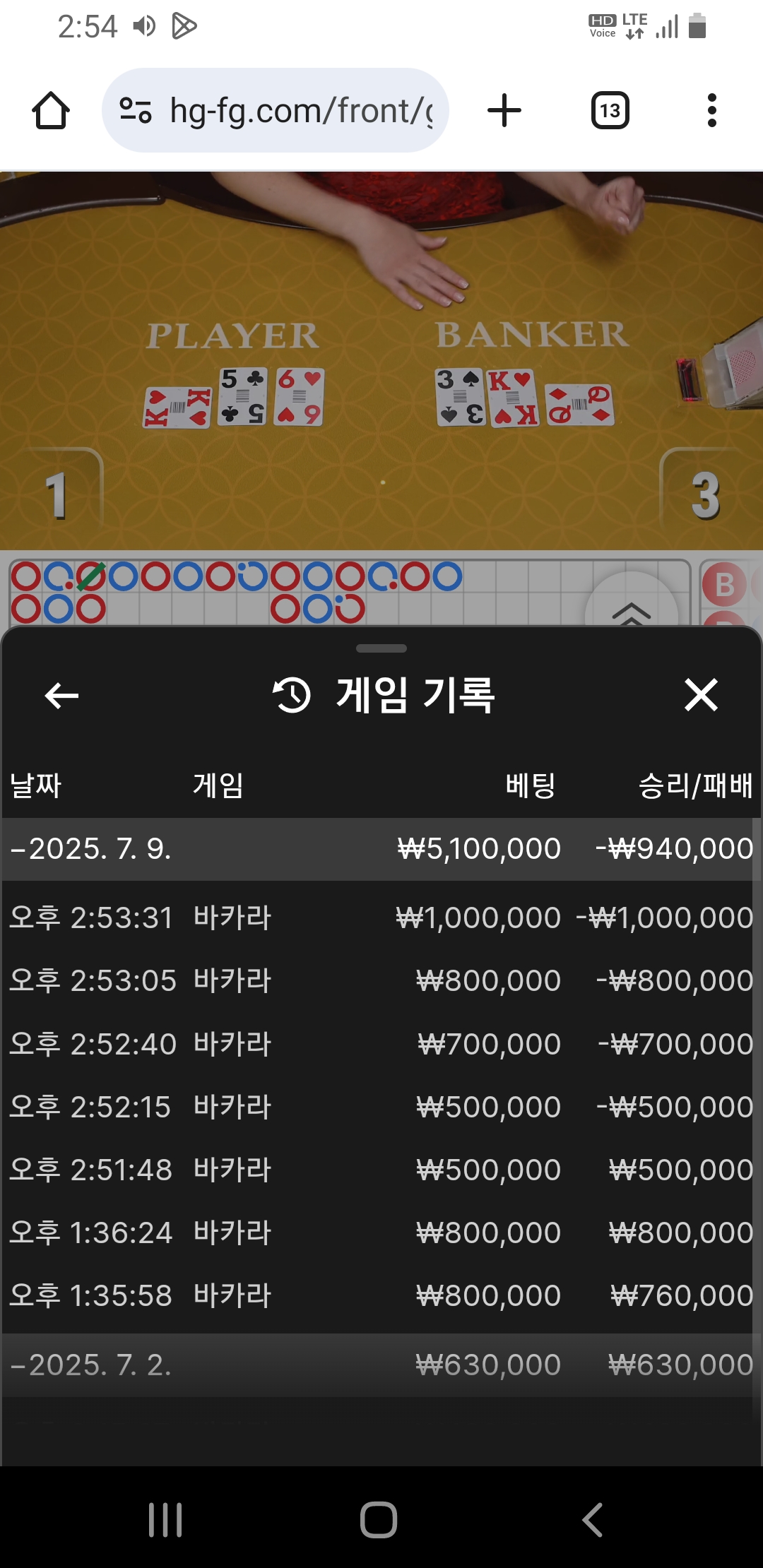This screenshot has height=1568, width=763.
Task: Open the tab switcher showing 13 tabs
Action: click(610, 111)
